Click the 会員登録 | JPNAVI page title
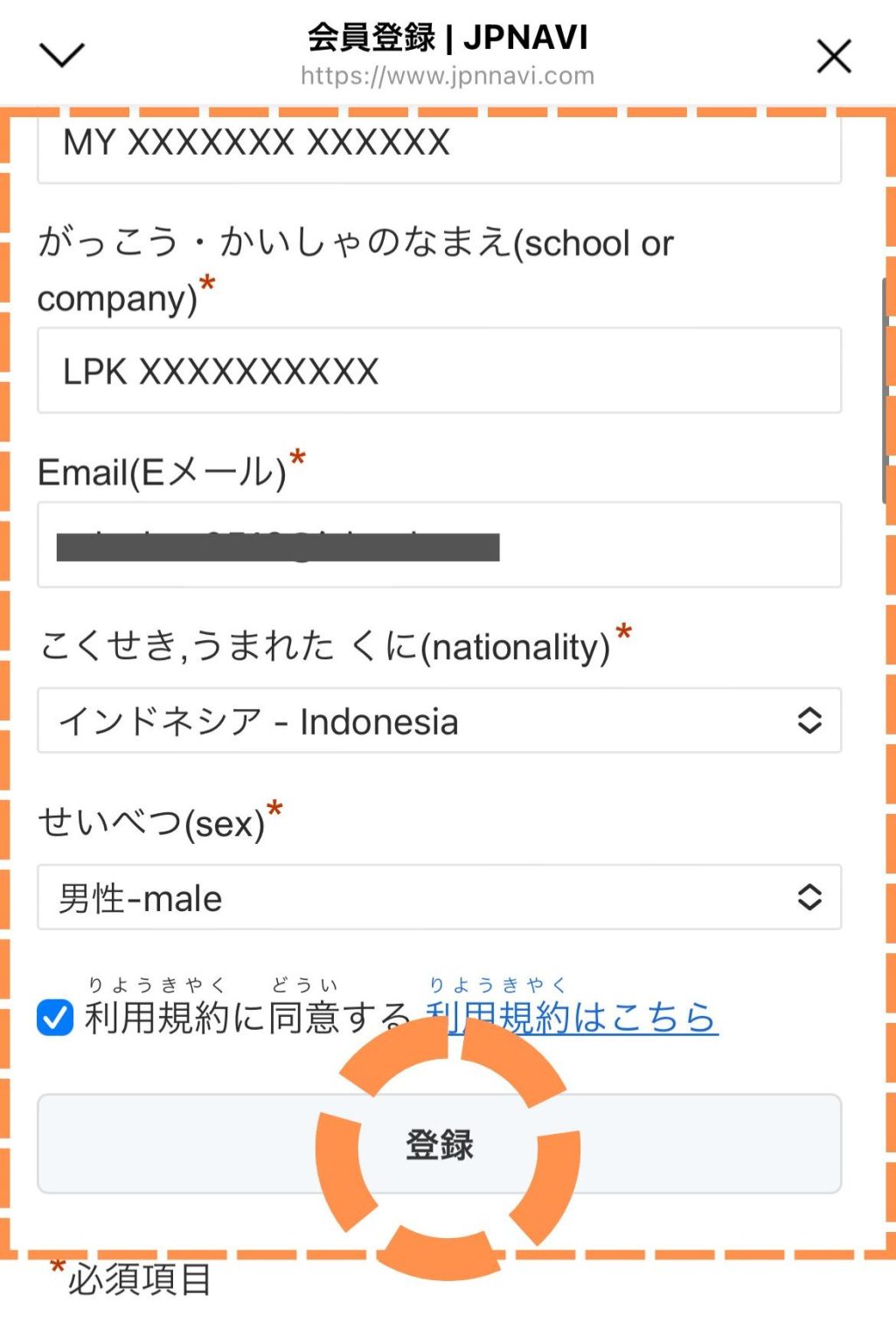The width and height of the screenshot is (896, 1343). tap(446, 37)
